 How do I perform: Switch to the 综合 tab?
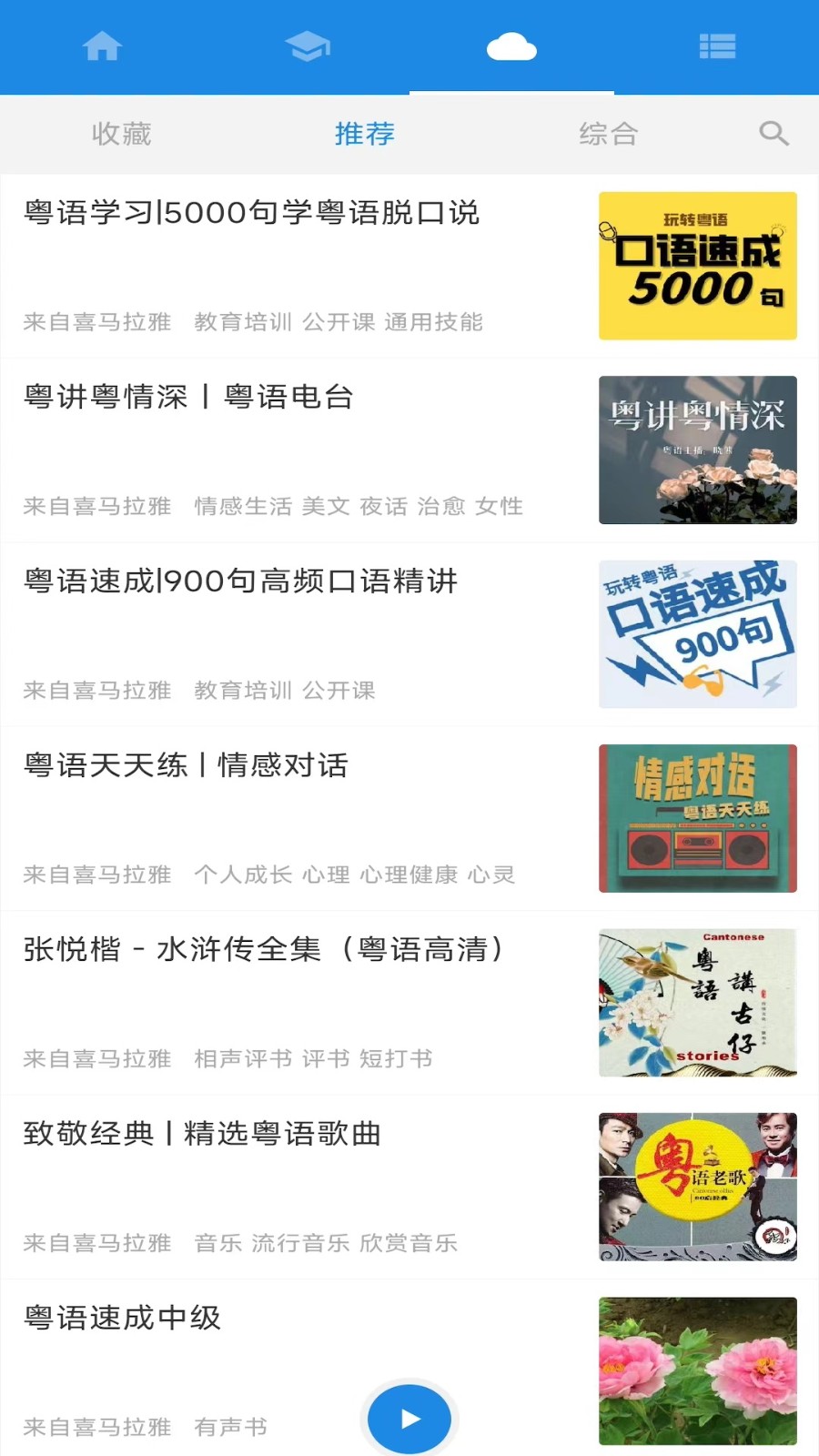[x=608, y=134]
